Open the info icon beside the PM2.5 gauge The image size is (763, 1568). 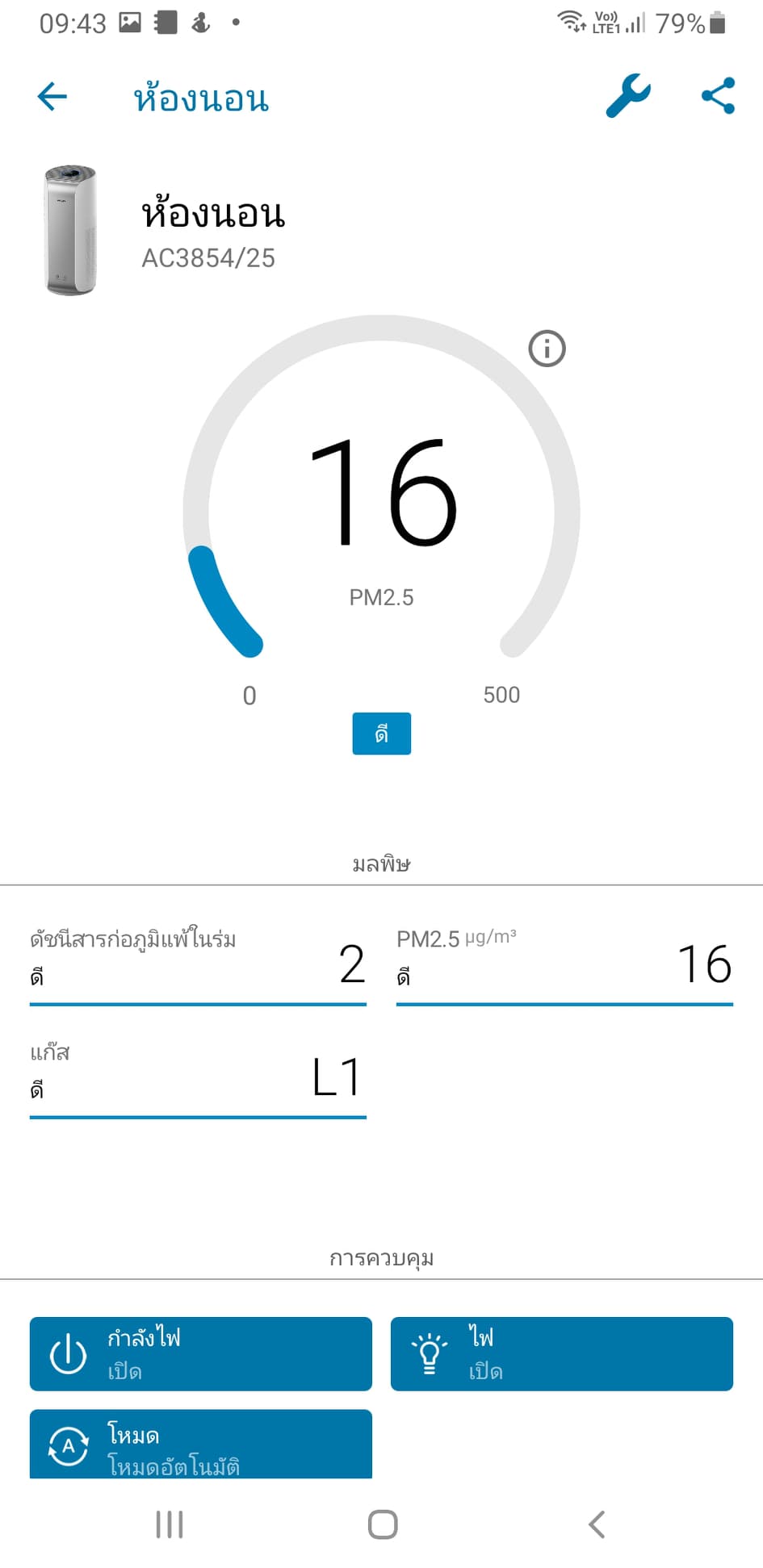(x=547, y=349)
